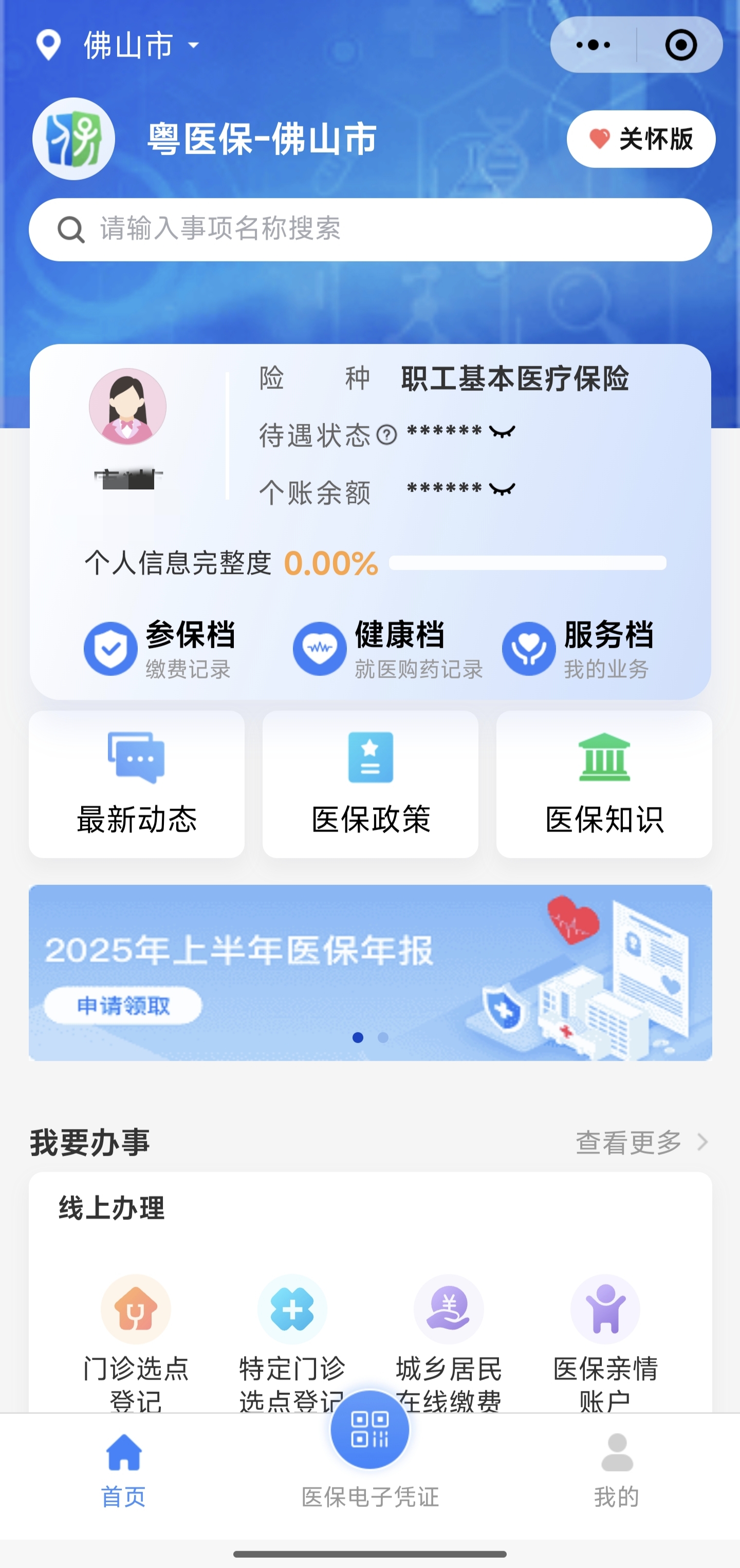Tap 查看更多 to see more services
Image resolution: width=740 pixels, height=1568 pixels.
(641, 1142)
